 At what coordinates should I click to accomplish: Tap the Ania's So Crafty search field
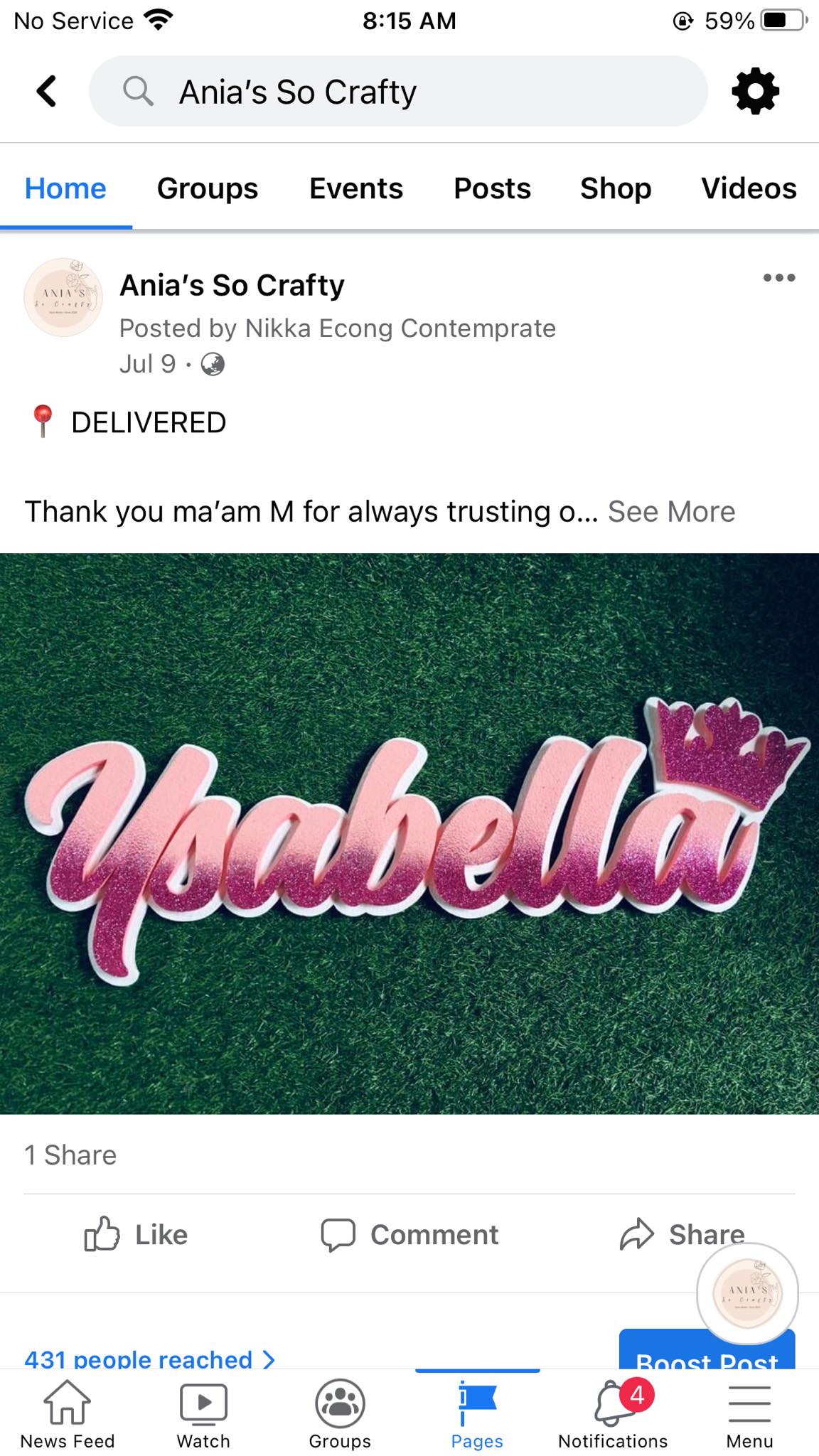(398, 92)
